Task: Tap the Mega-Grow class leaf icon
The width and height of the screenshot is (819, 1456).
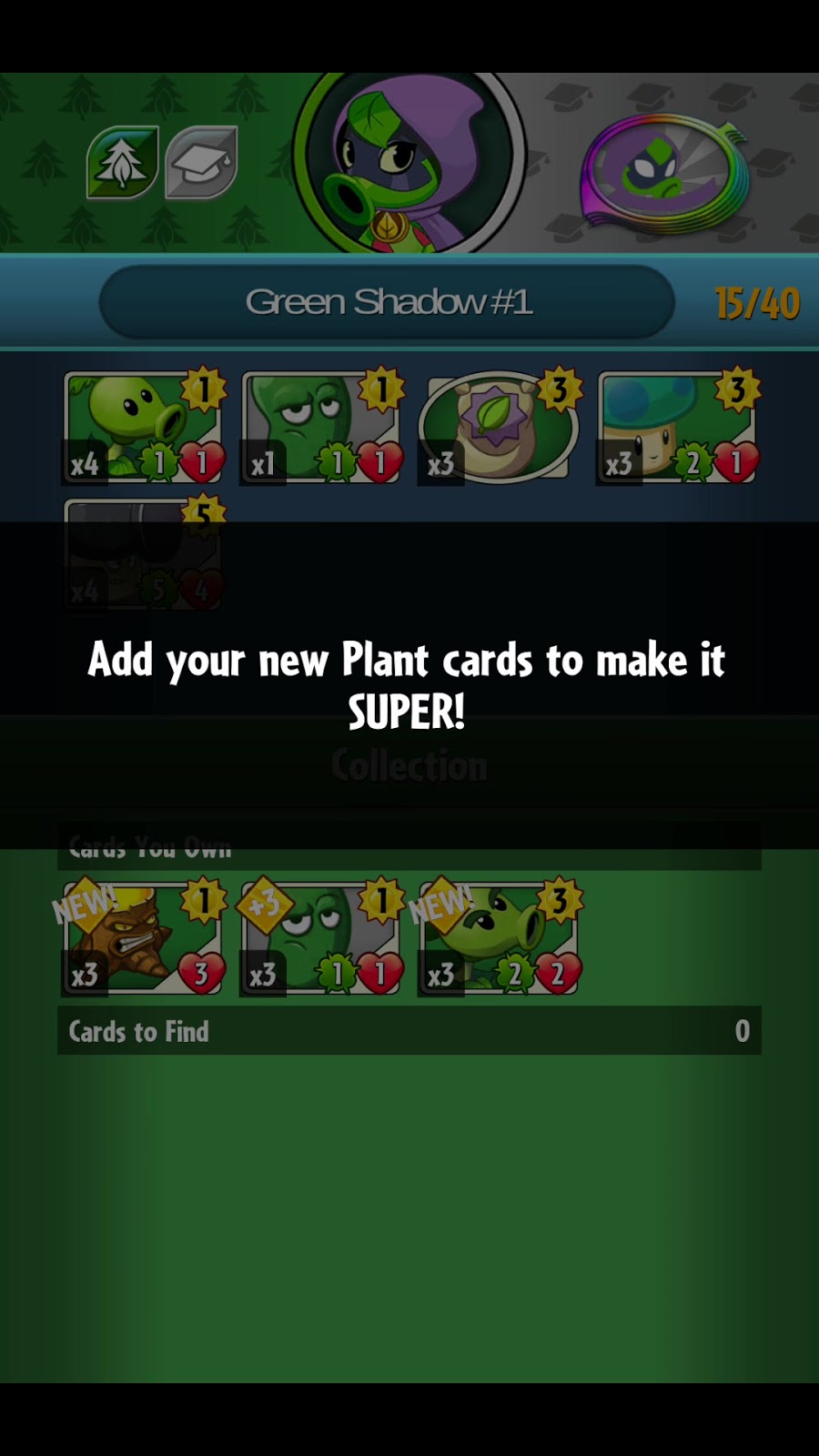Action: pyautogui.click(x=123, y=162)
